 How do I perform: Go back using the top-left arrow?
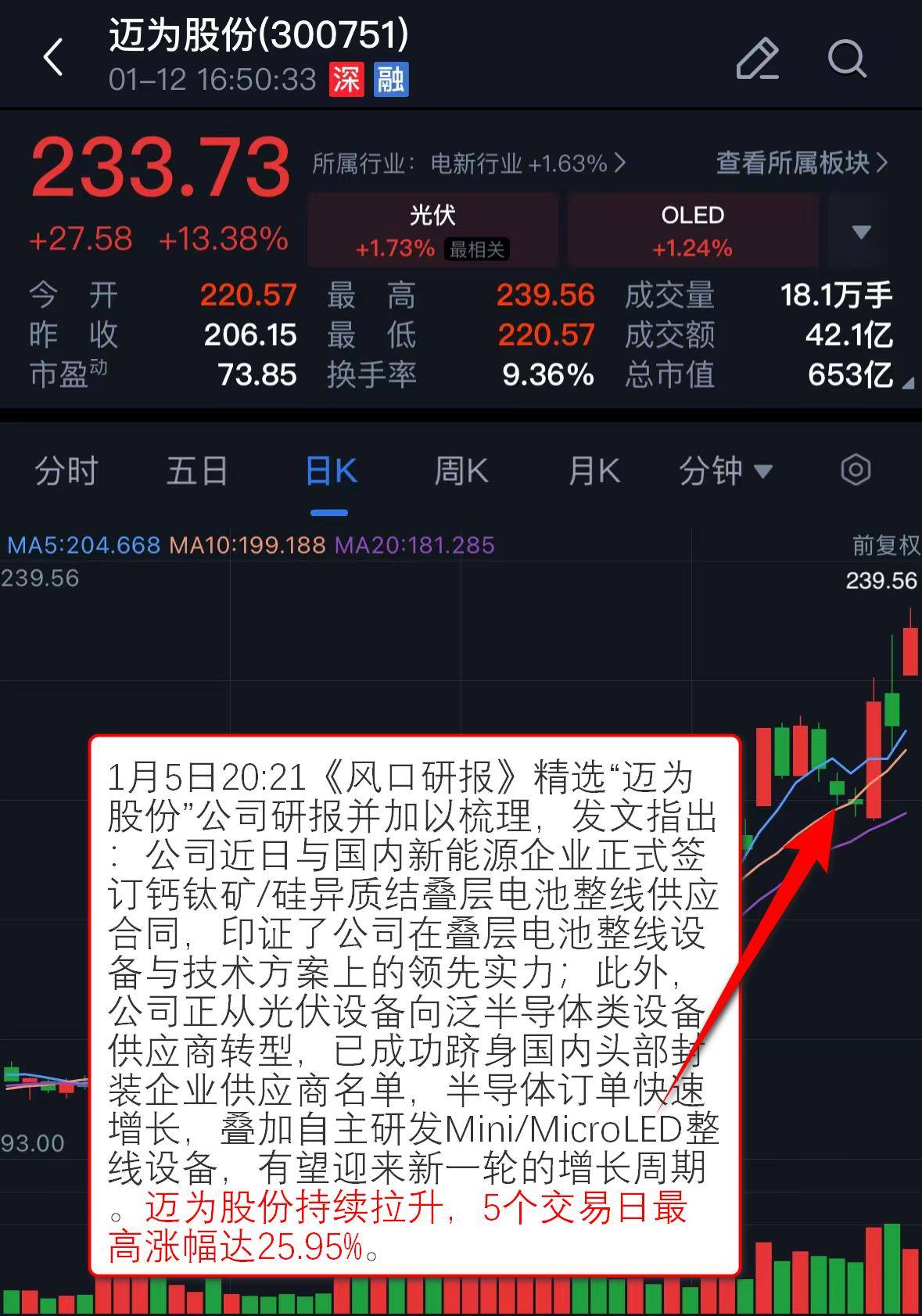(53, 58)
